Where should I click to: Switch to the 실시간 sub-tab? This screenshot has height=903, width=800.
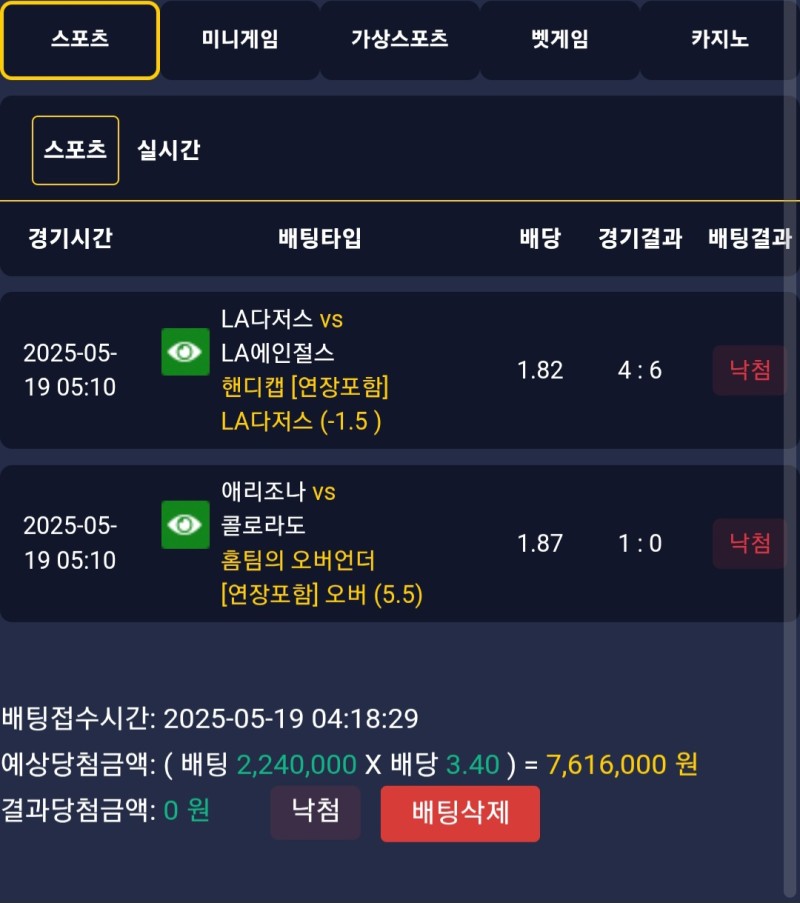168,150
